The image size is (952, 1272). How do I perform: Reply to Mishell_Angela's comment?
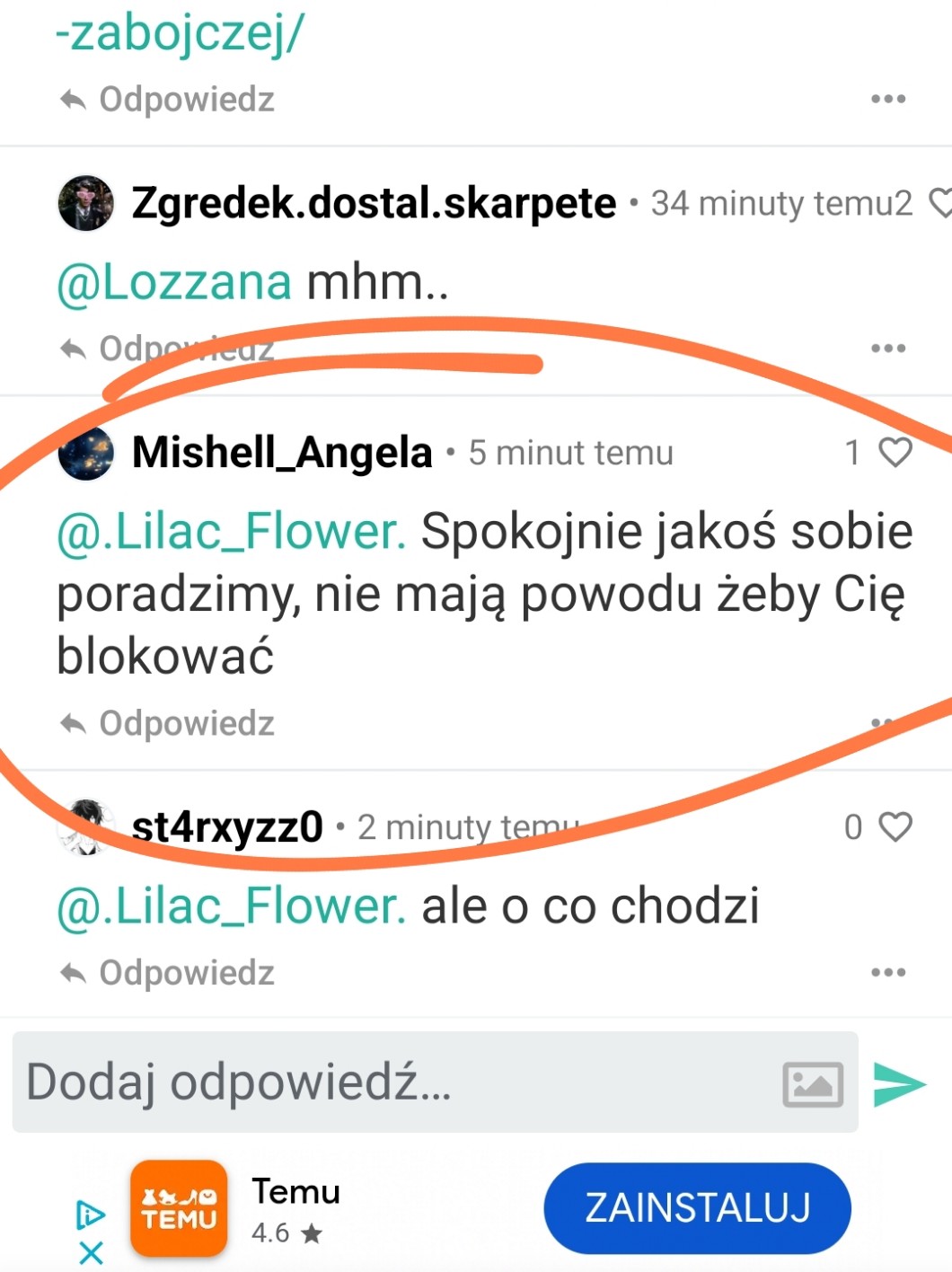click(x=169, y=723)
